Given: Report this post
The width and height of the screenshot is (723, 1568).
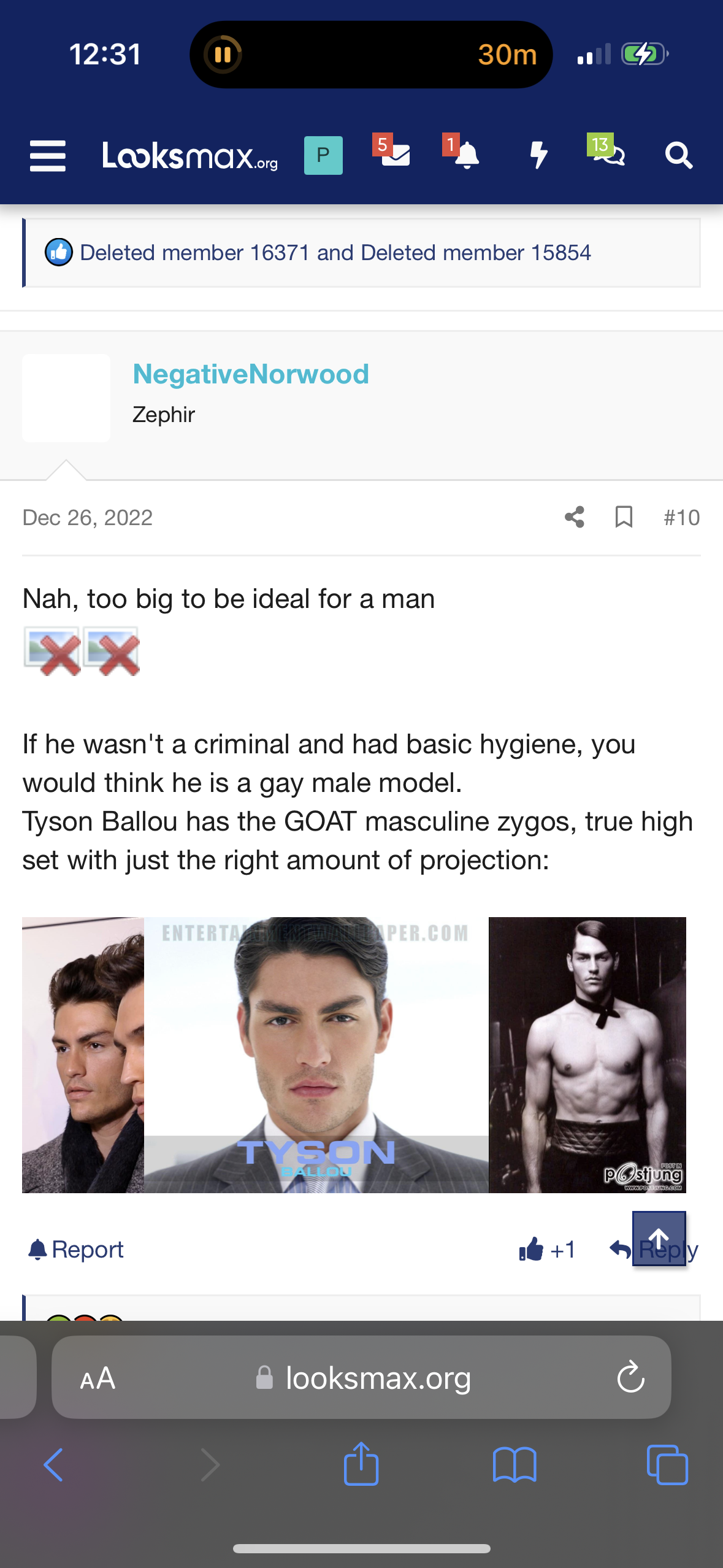Looking at the screenshot, I should coord(76,1250).
